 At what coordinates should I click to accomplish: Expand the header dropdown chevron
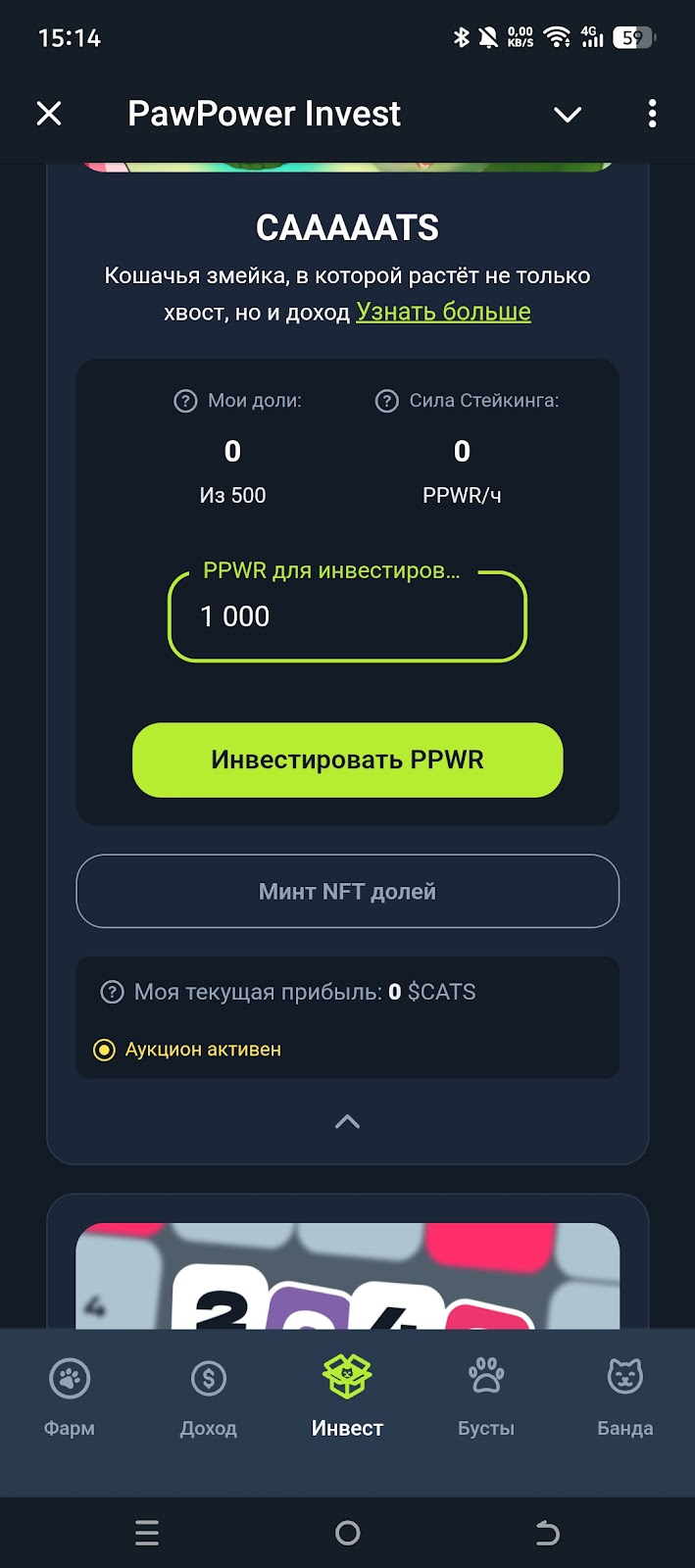568,115
